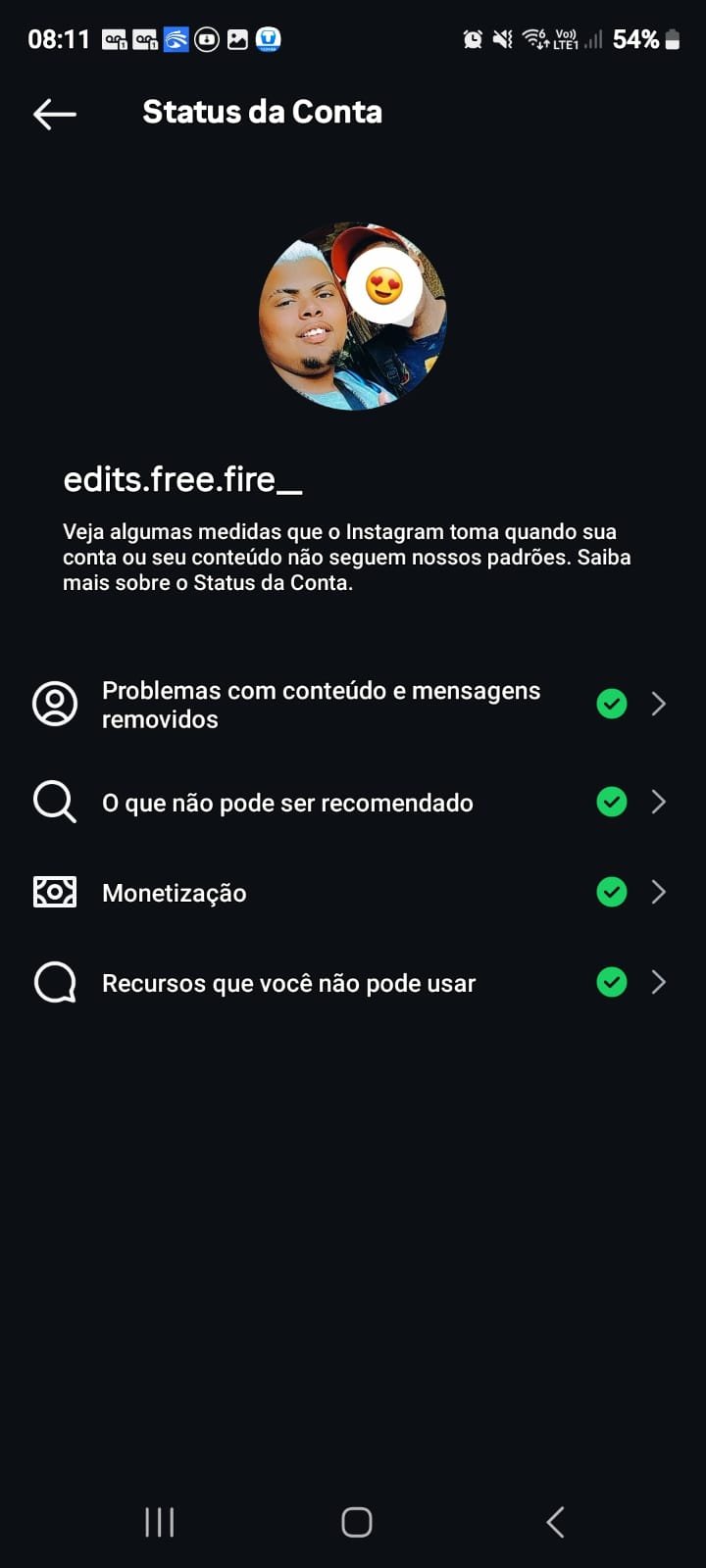Tap the system home button
706x1568 pixels.
356,1522
